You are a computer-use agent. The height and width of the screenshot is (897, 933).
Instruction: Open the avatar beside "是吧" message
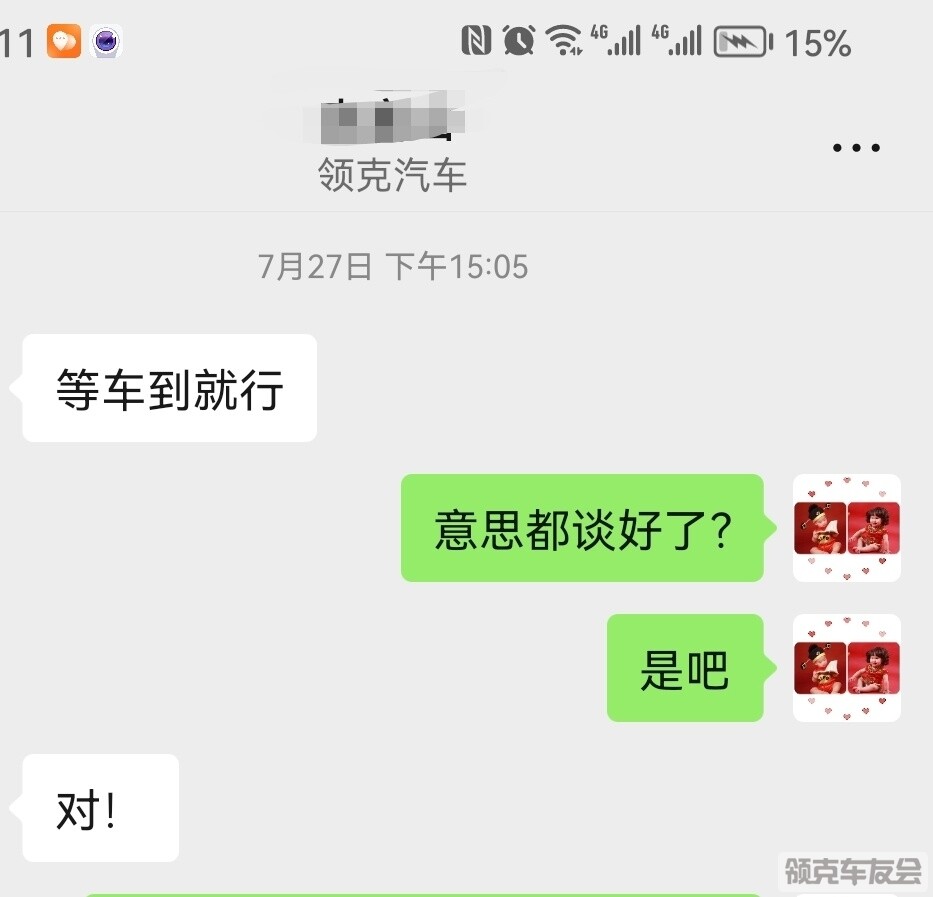(846, 668)
